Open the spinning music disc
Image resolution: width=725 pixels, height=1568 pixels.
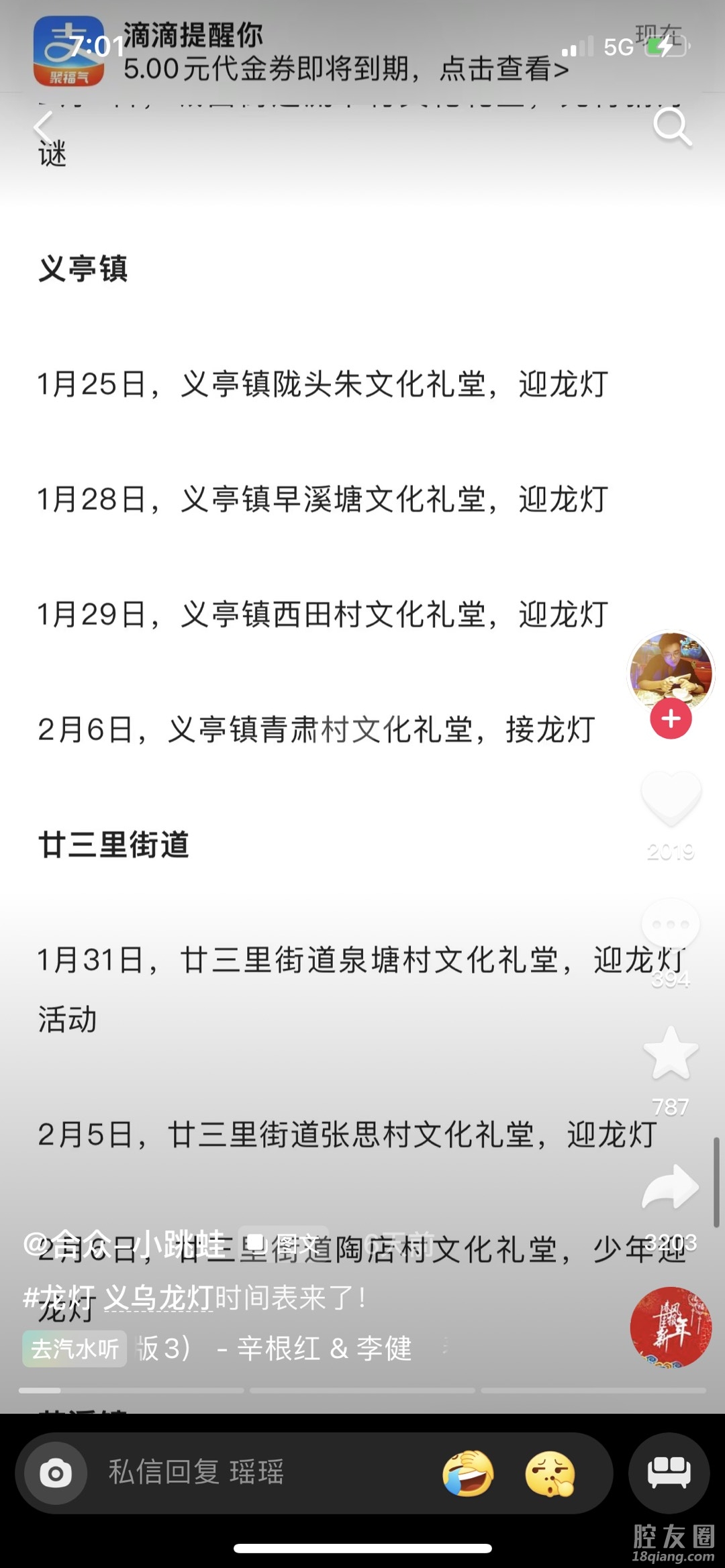click(x=671, y=1327)
